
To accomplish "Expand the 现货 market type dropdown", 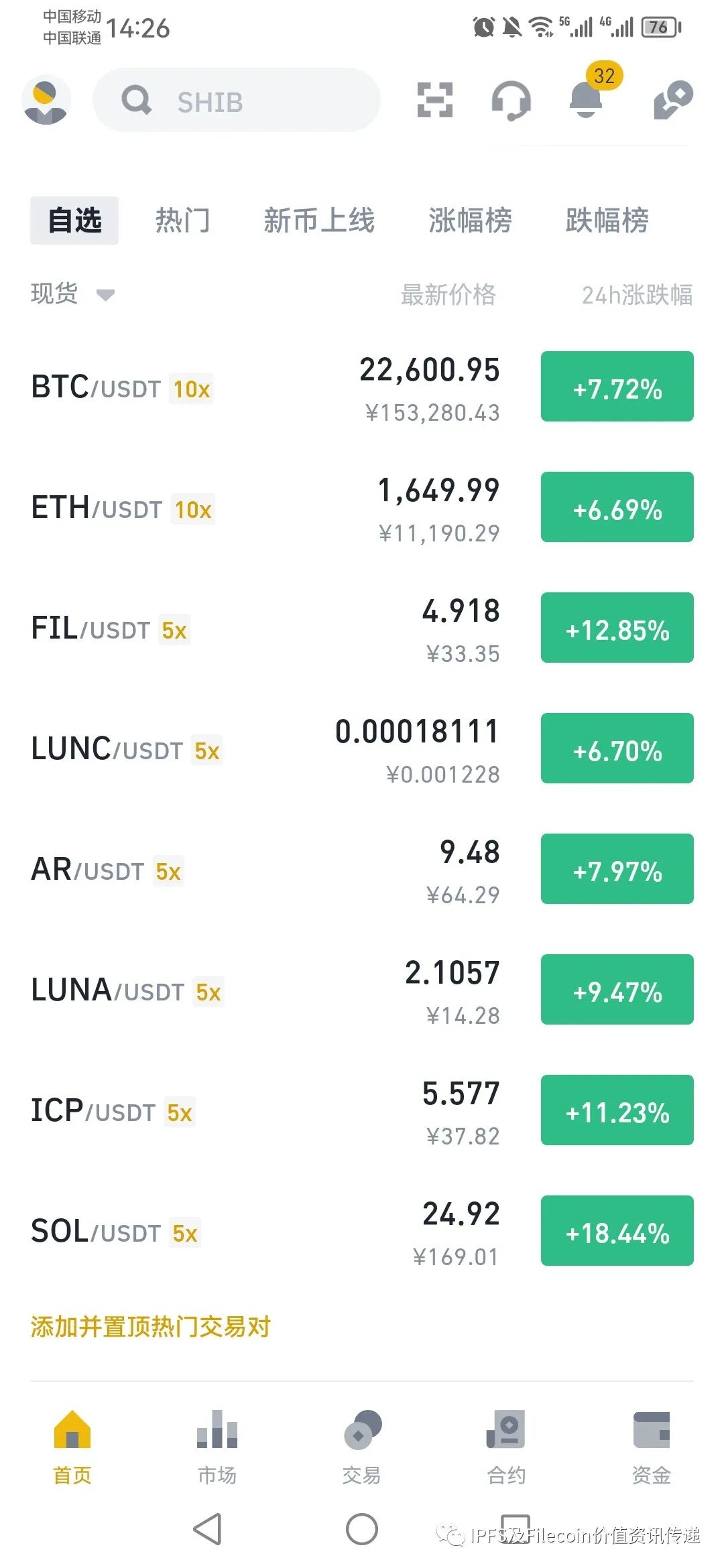I will (72, 293).
